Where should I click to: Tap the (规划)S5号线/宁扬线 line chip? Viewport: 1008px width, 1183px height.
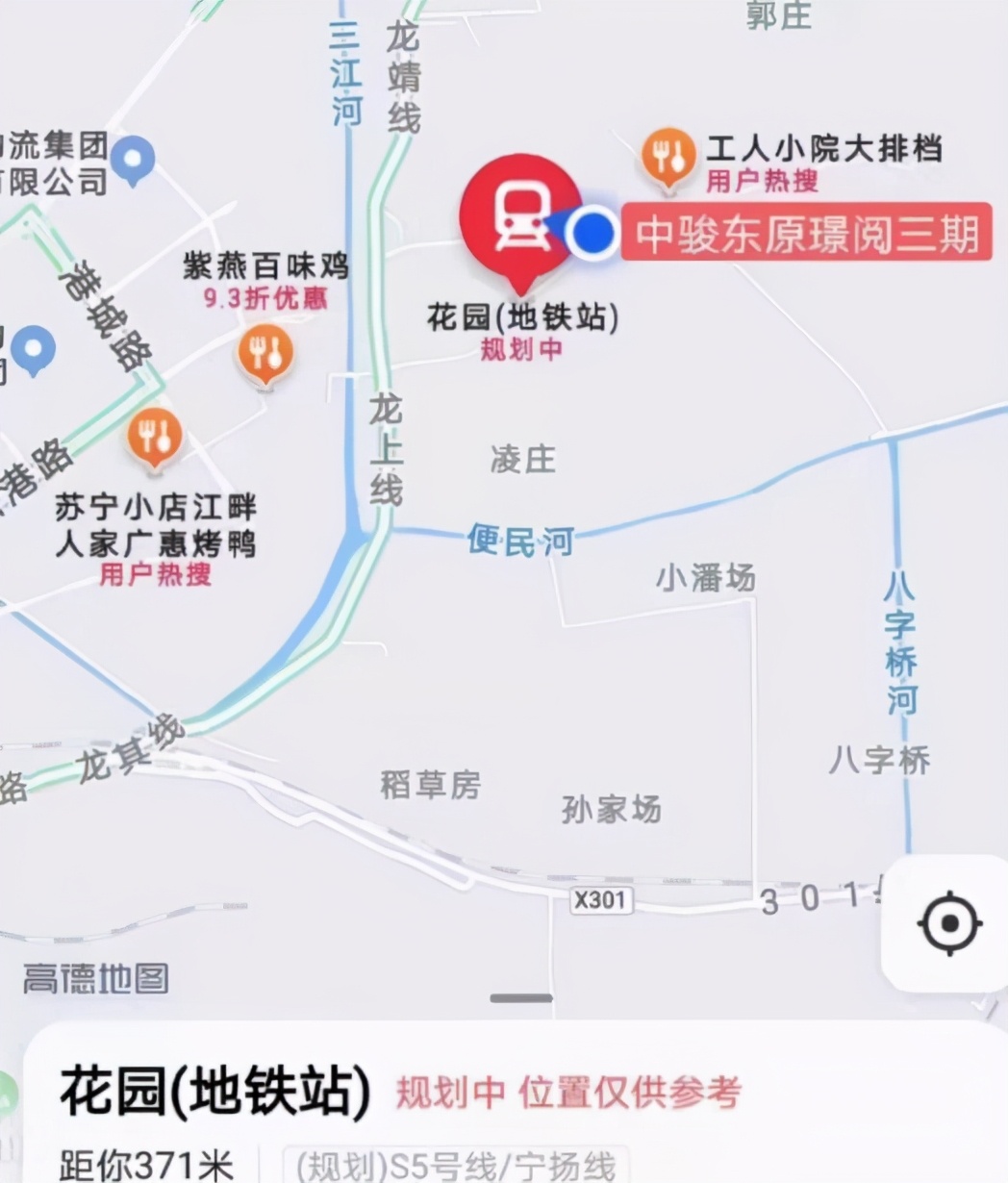[456, 1165]
